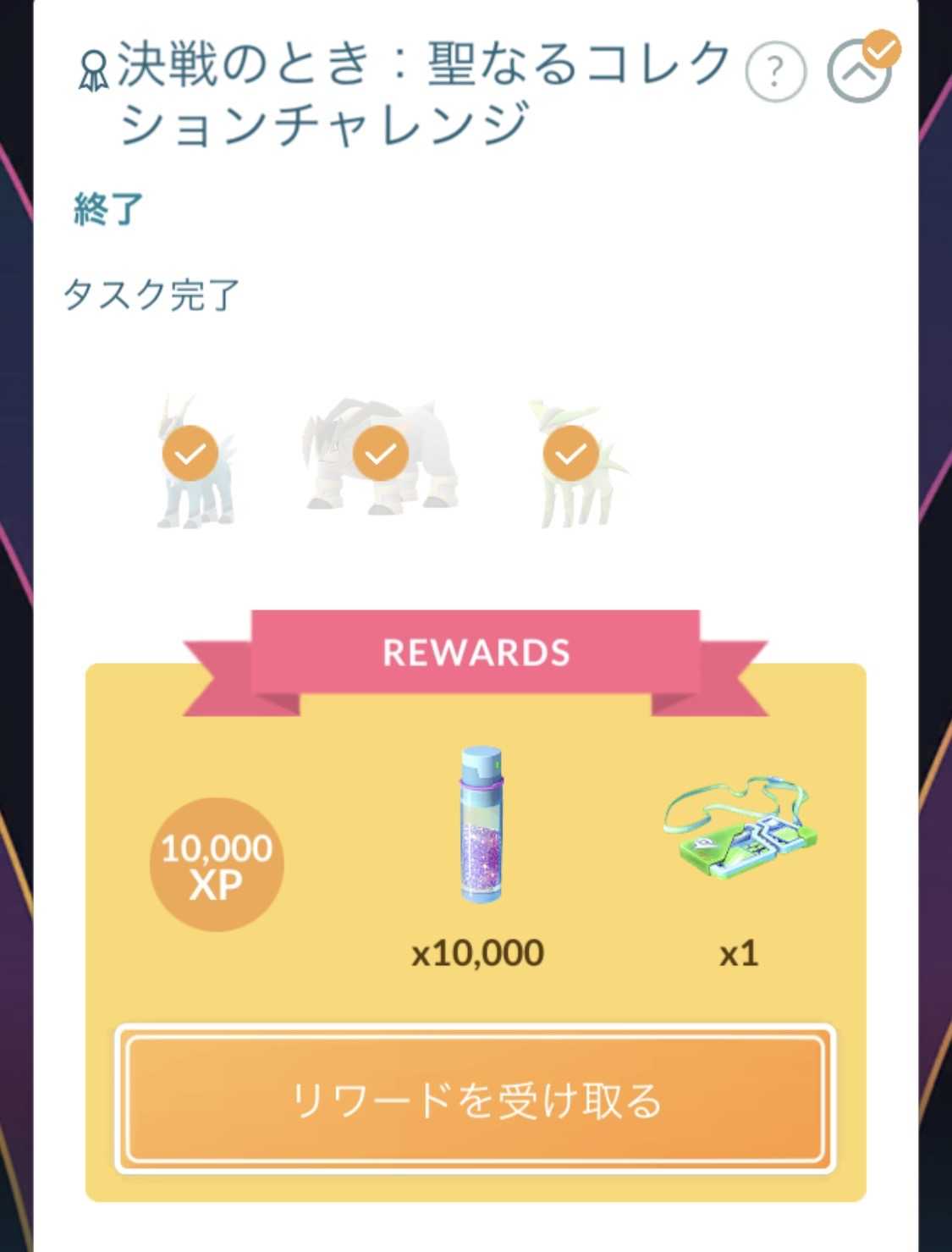Tap the リワードを受け取る claim rewards button
This screenshot has width=952, height=1252.
476,1099
